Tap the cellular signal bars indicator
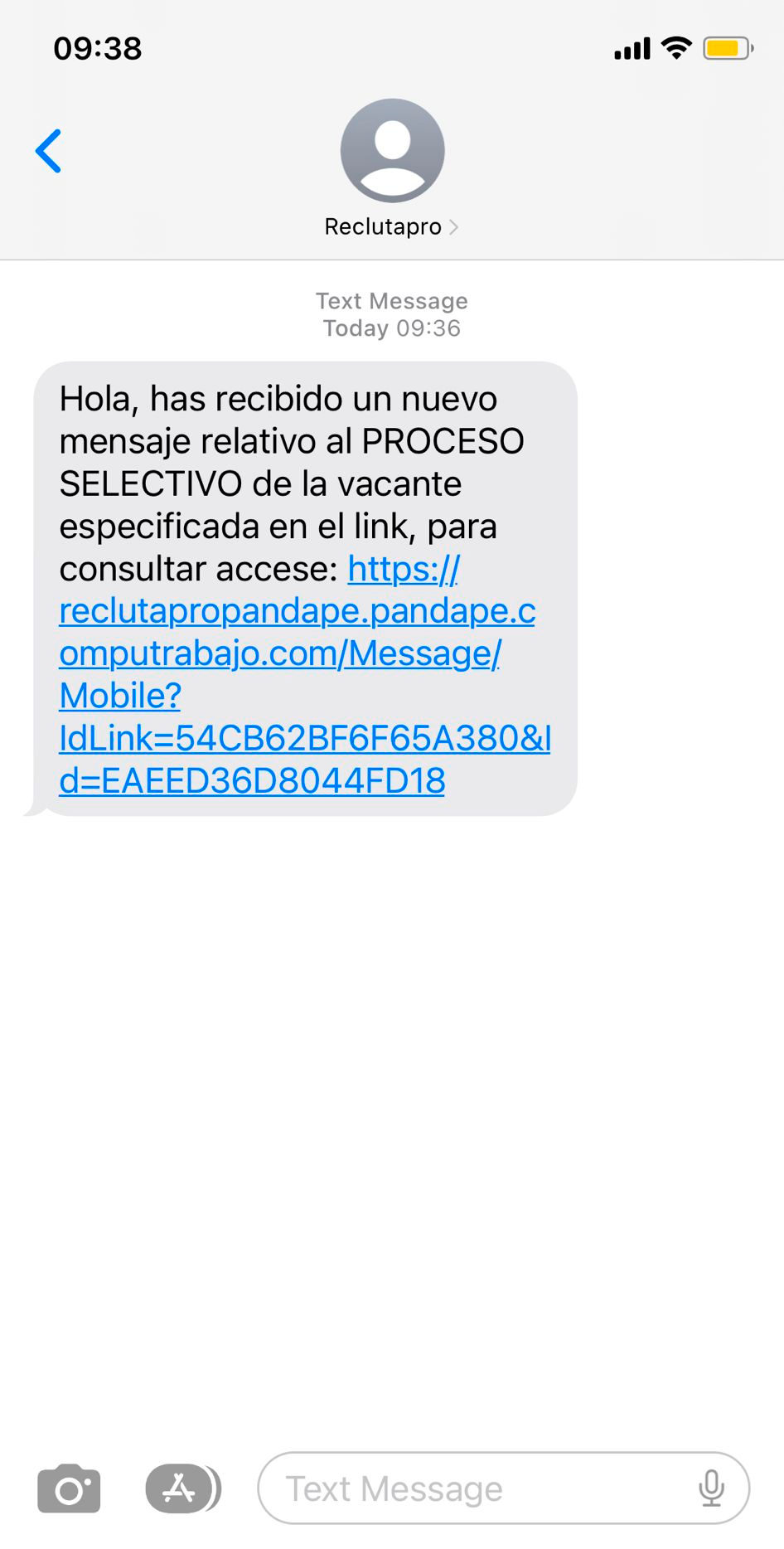784x1549 pixels. 633,48
